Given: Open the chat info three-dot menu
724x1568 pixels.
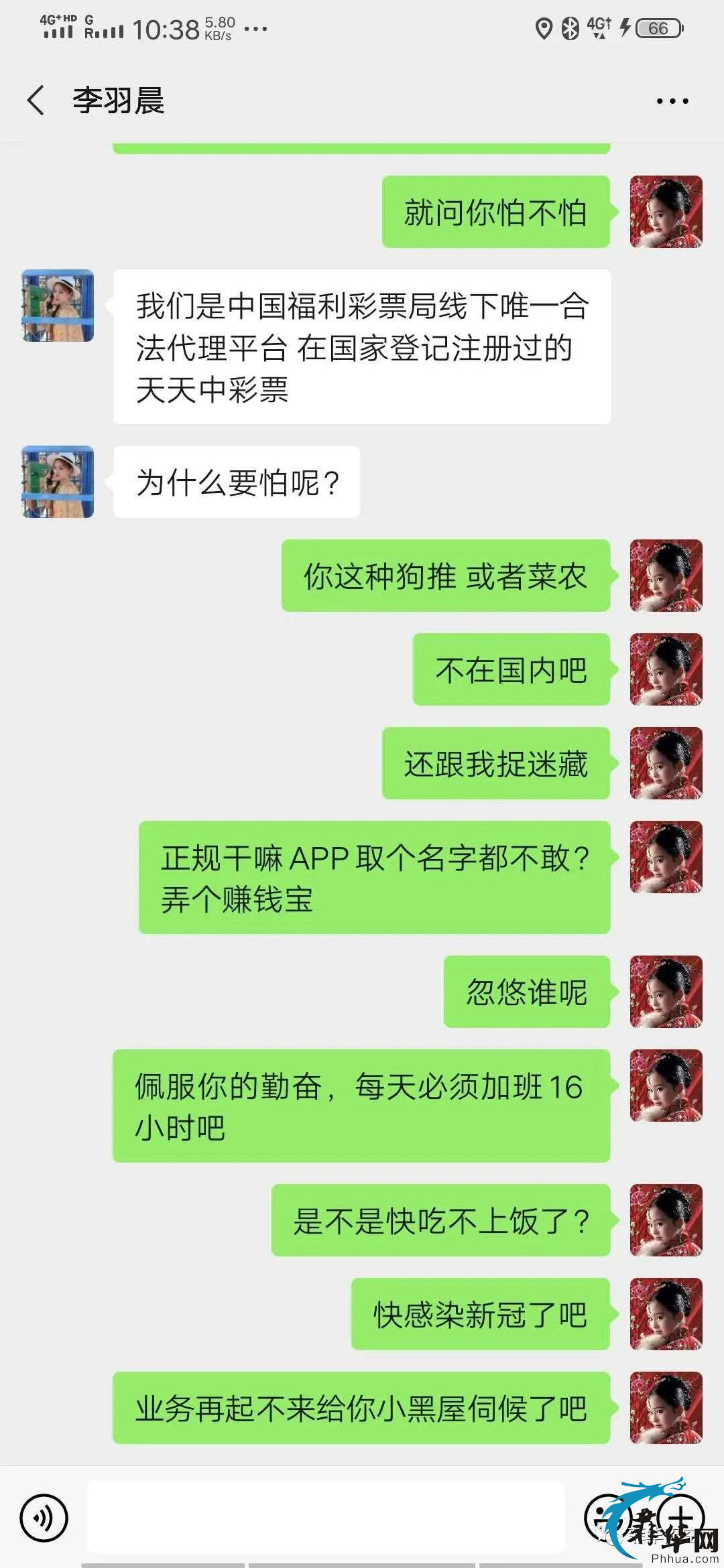Looking at the screenshot, I should click(672, 101).
